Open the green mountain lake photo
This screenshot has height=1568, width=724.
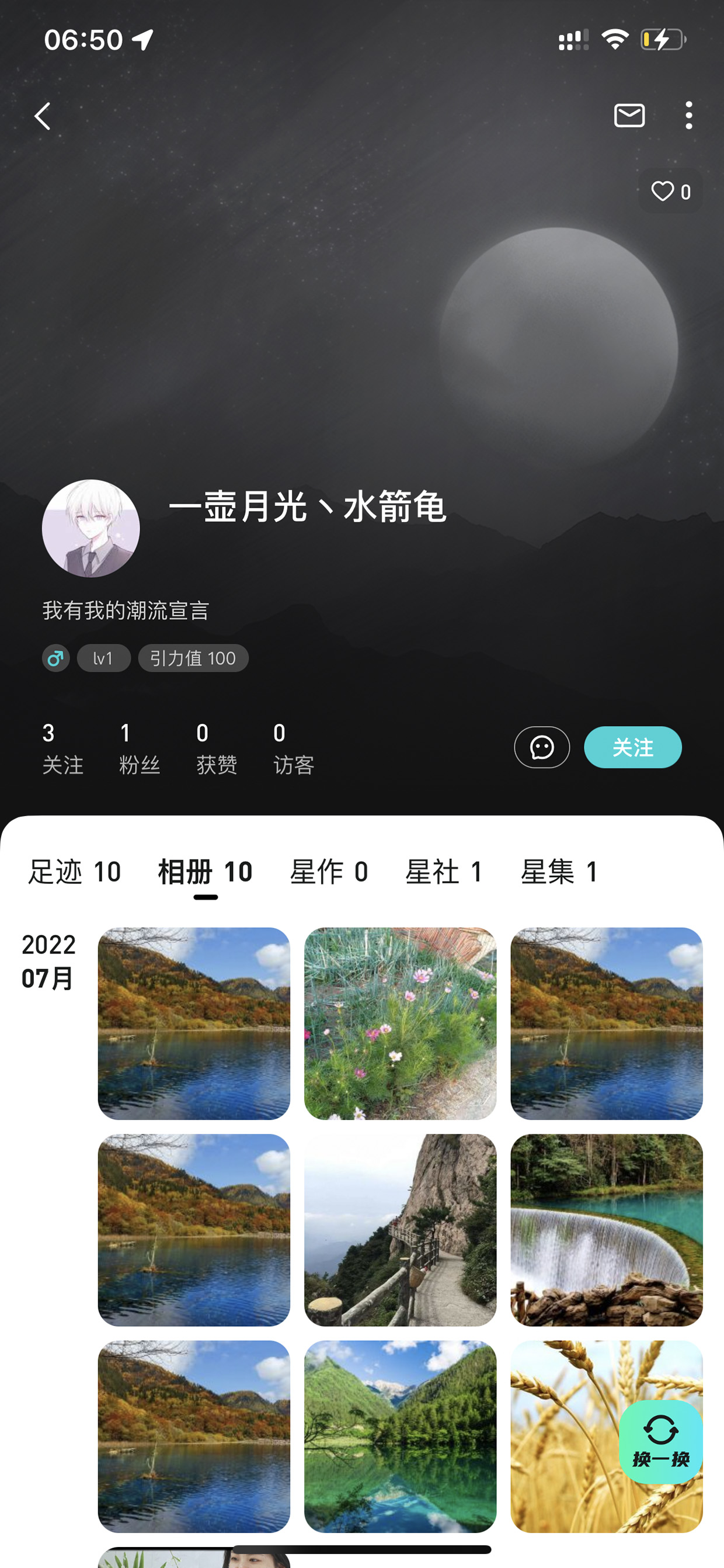click(x=401, y=1436)
